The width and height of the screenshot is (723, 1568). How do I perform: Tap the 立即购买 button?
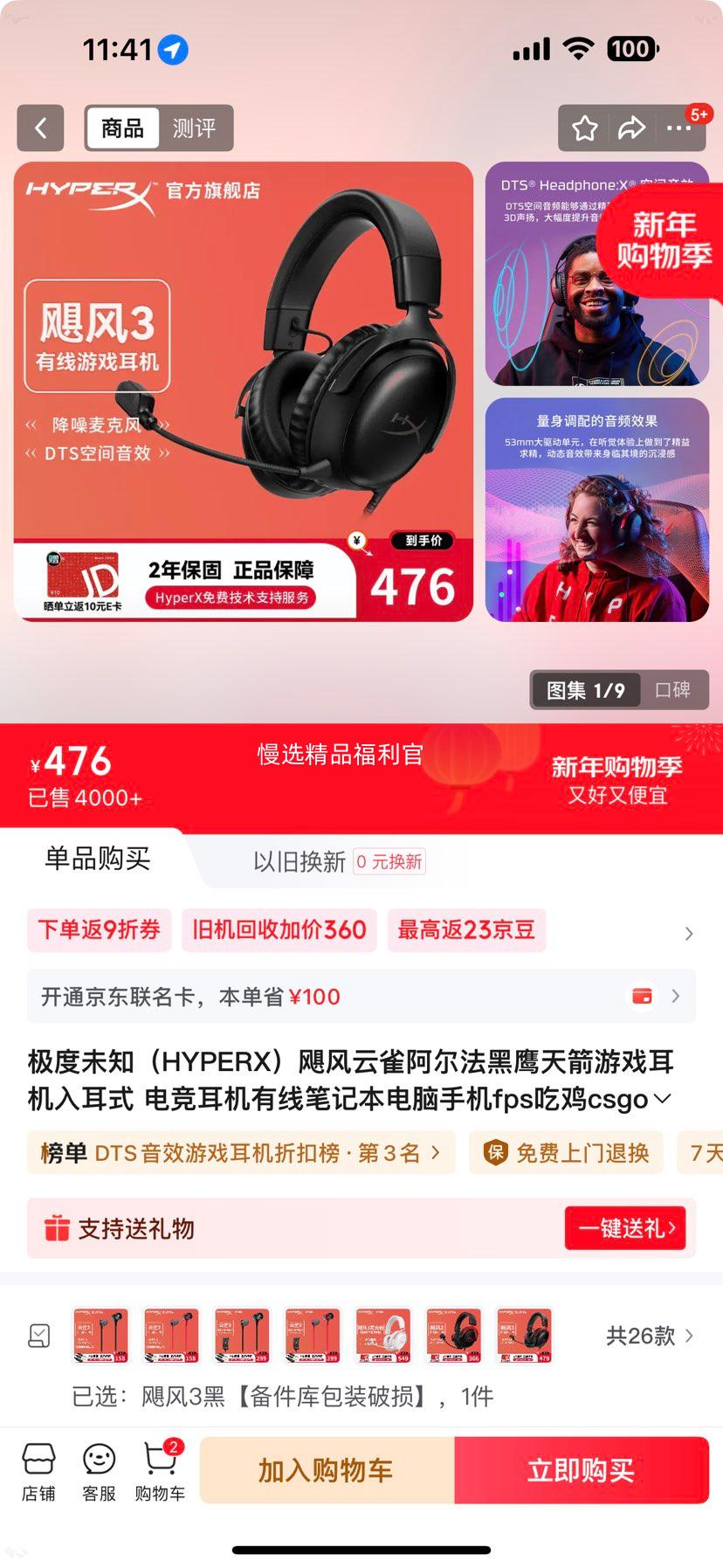point(581,1469)
